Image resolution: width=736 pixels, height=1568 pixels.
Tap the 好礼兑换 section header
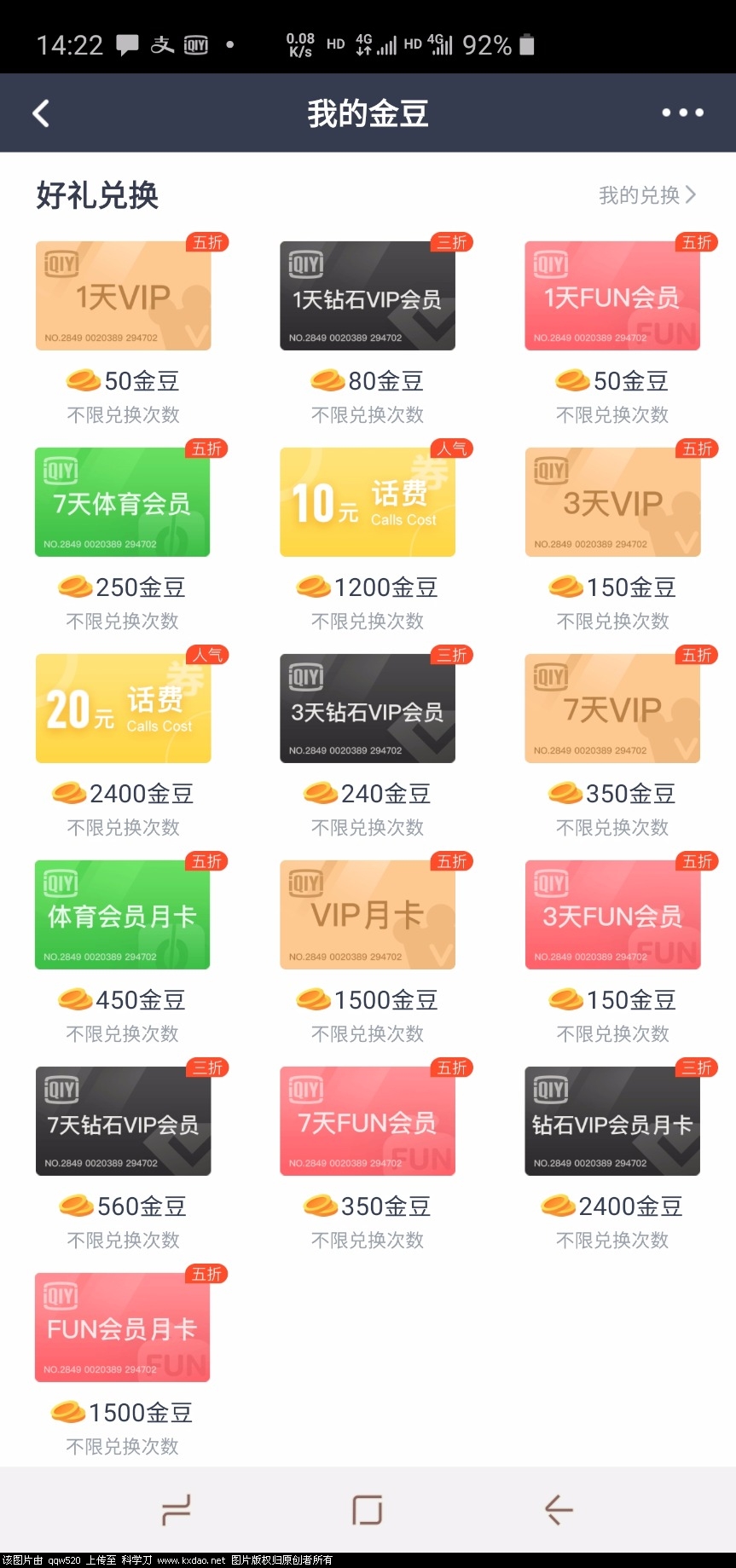[x=96, y=195]
